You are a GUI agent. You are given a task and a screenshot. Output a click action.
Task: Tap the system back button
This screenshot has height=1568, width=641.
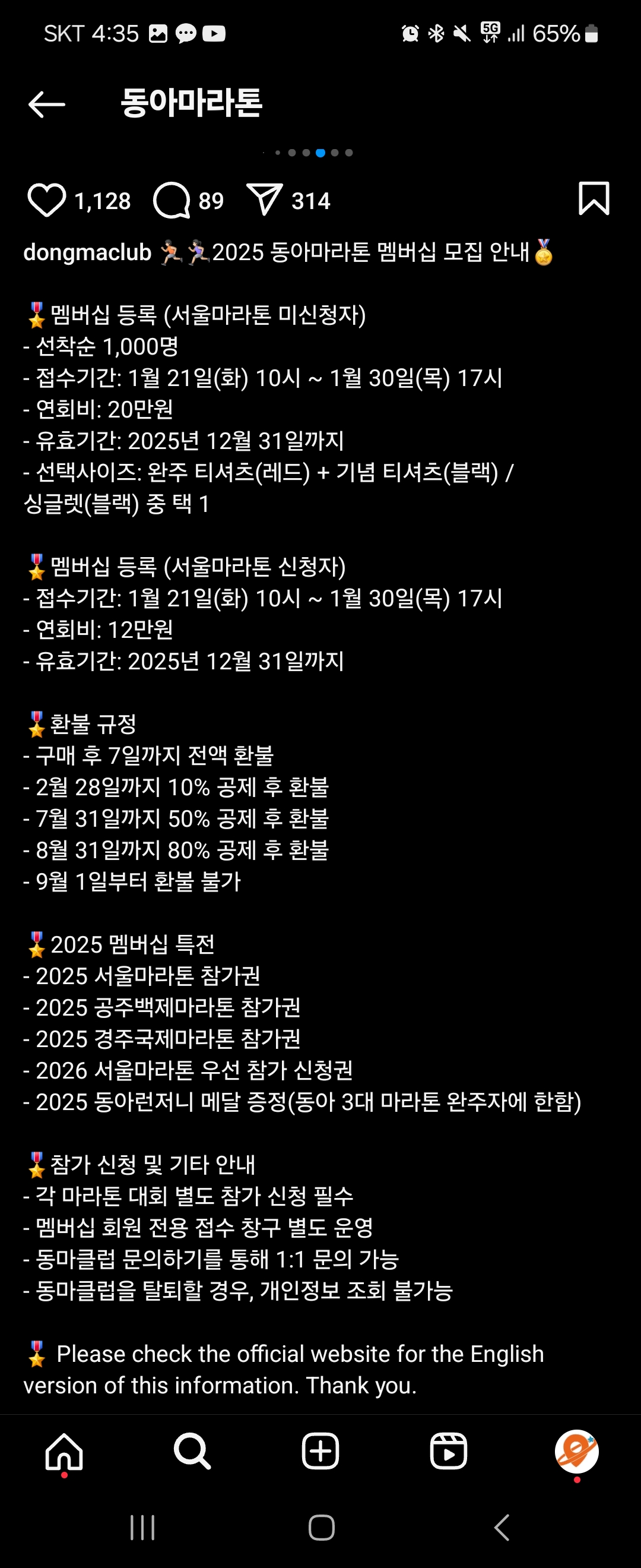click(x=501, y=1527)
